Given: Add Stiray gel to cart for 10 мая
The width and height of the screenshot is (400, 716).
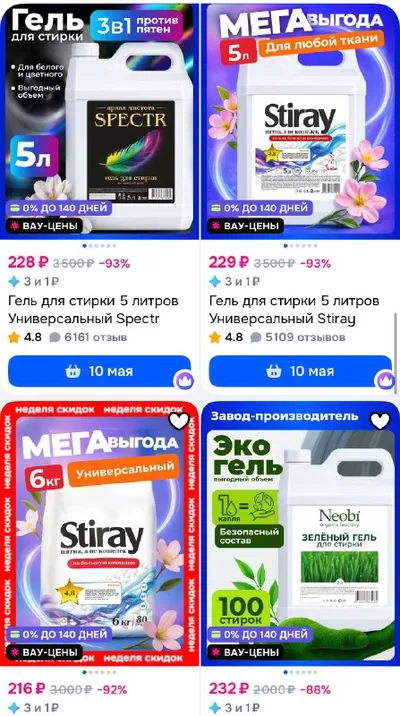Looking at the screenshot, I should click(300, 371).
